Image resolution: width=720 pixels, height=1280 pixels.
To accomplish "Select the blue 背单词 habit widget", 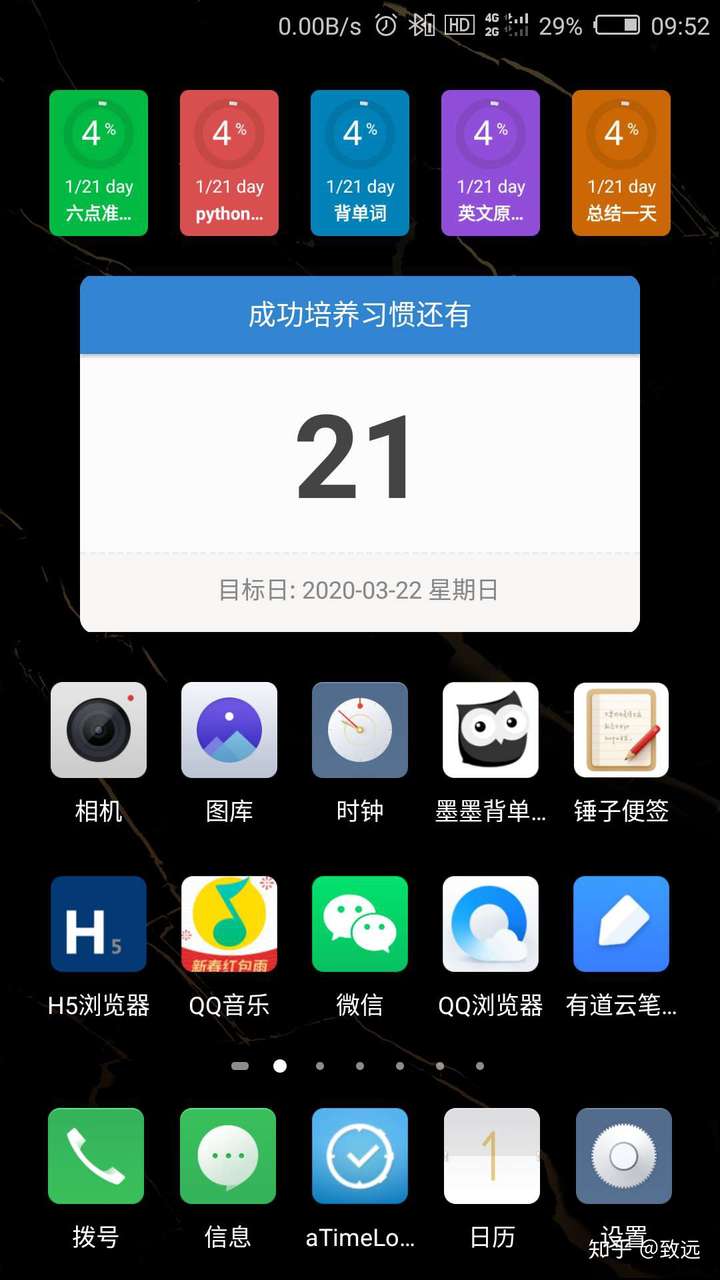I will [360, 163].
